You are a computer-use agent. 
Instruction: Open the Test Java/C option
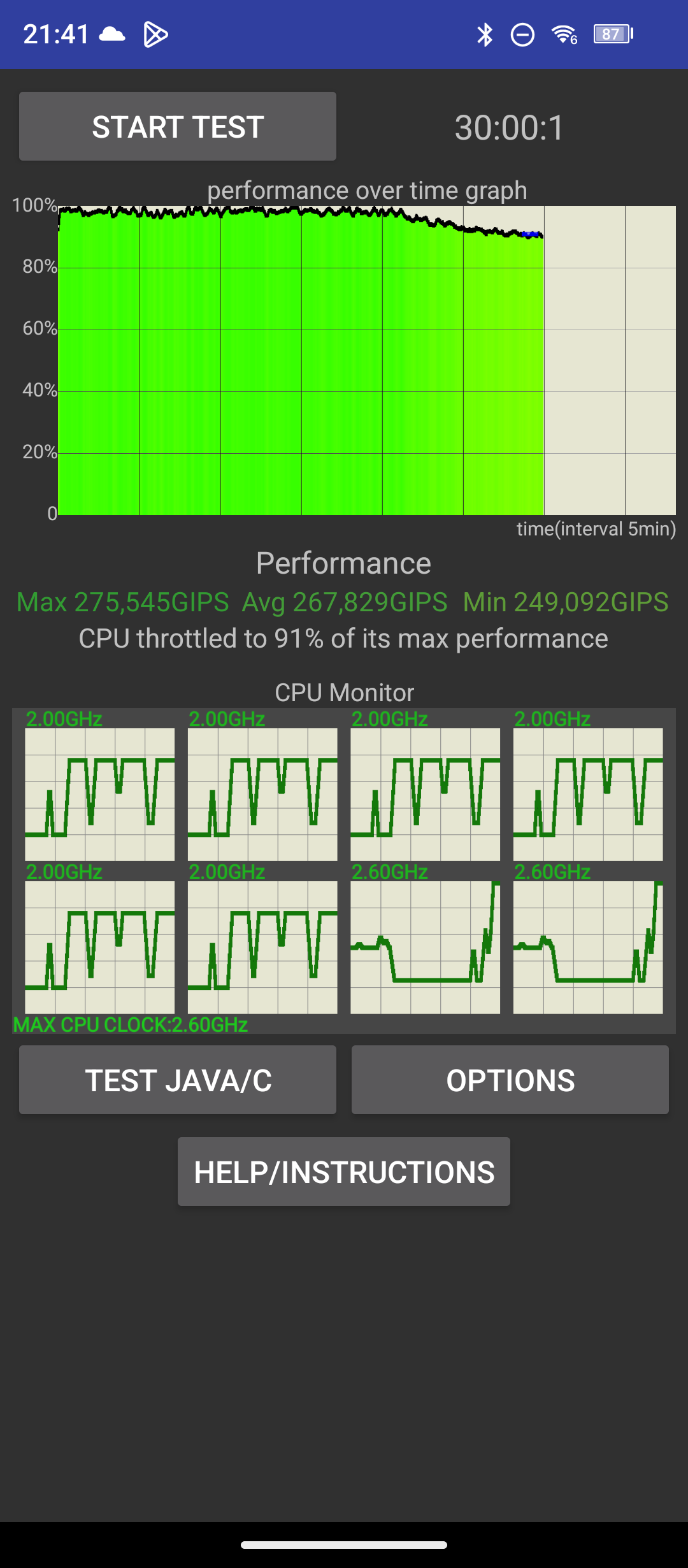[x=178, y=1080]
